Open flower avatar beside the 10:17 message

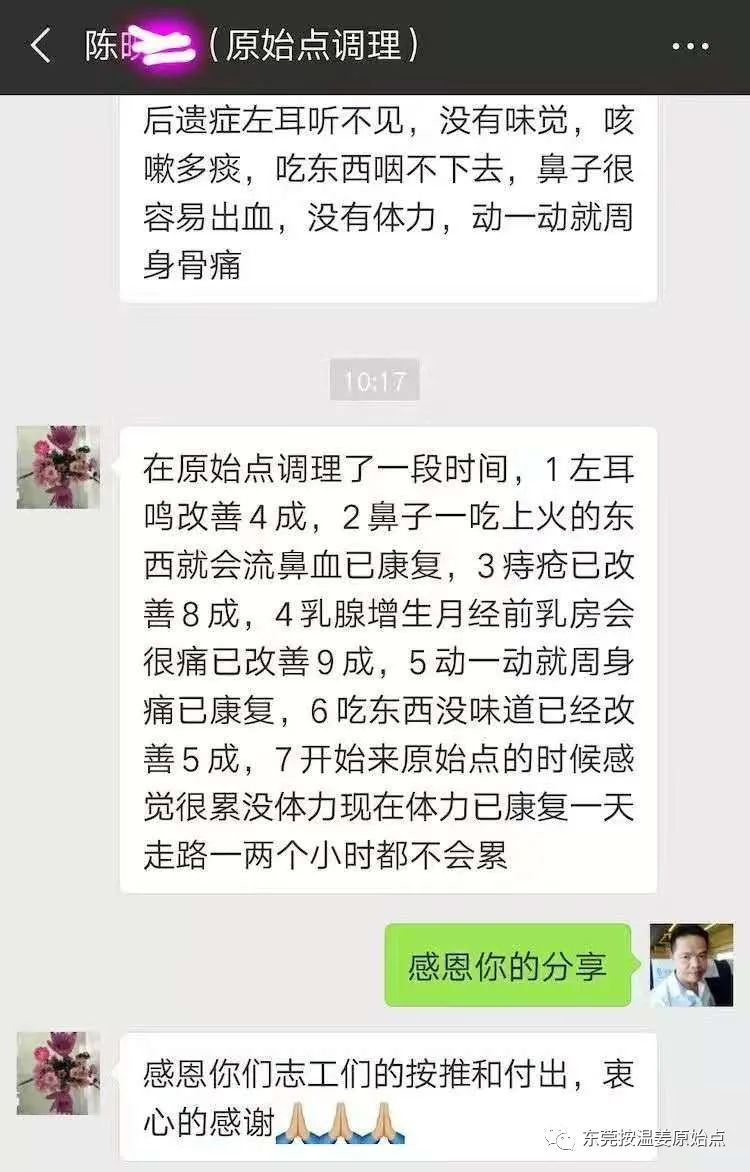pos(58,467)
